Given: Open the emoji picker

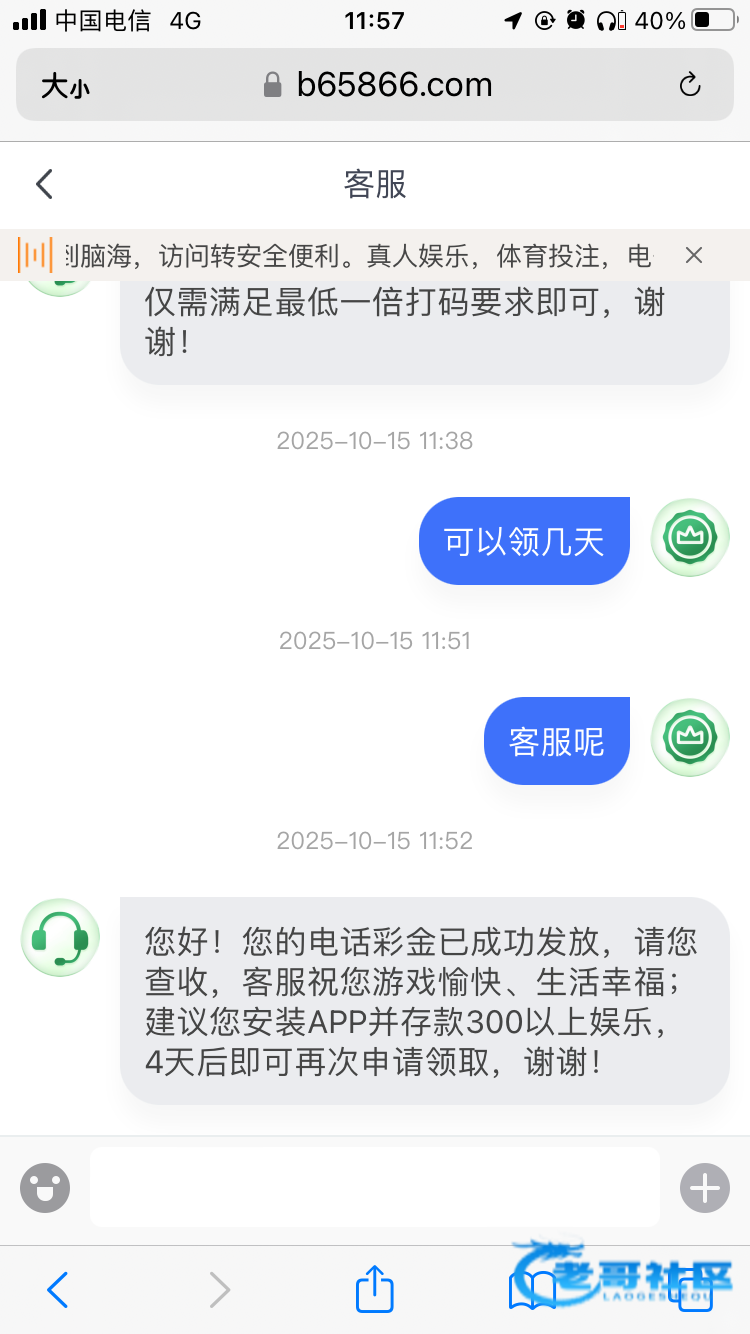Looking at the screenshot, I should pyautogui.click(x=45, y=1188).
